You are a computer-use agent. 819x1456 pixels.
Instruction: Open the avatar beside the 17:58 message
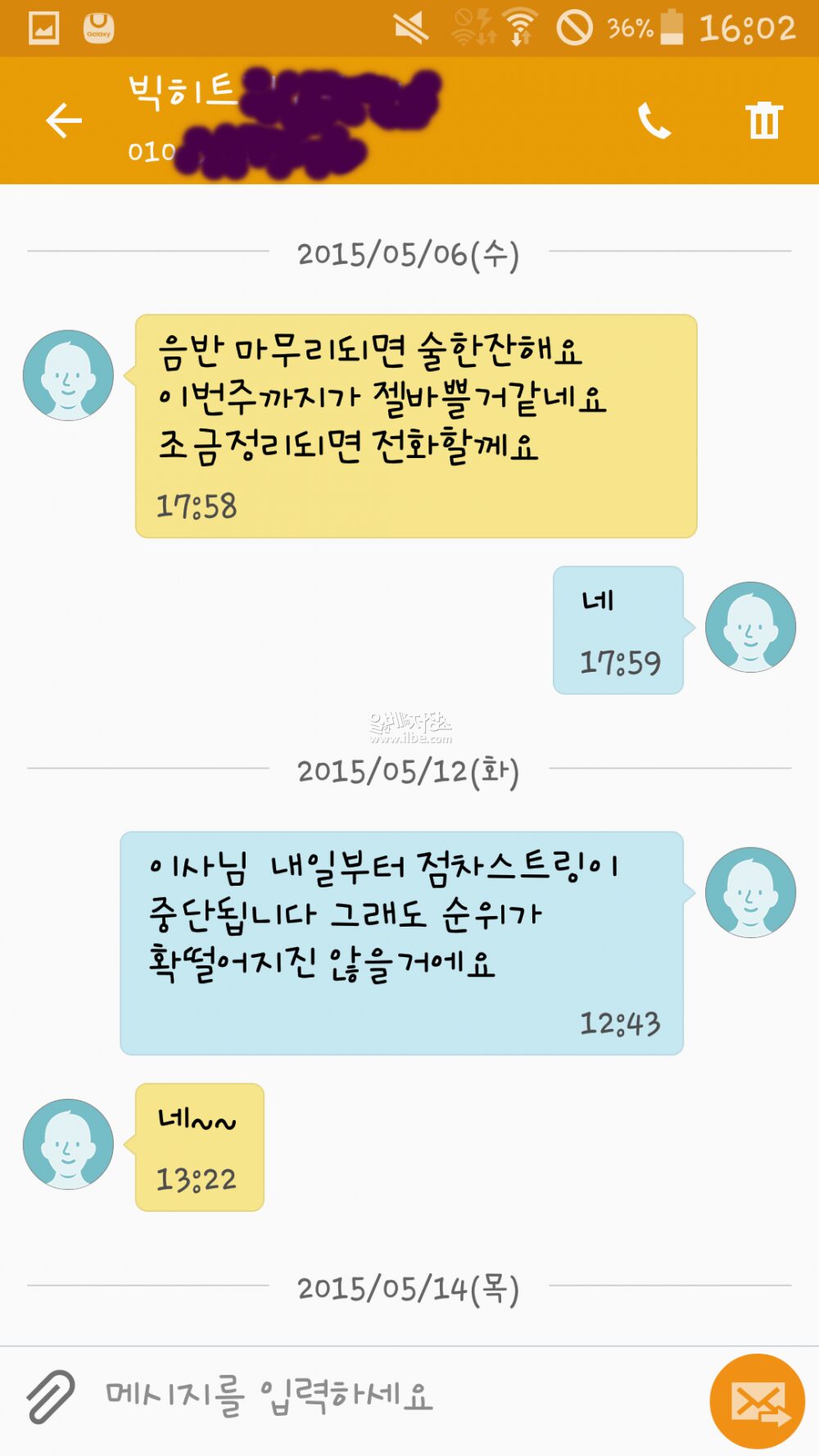pos(68,375)
